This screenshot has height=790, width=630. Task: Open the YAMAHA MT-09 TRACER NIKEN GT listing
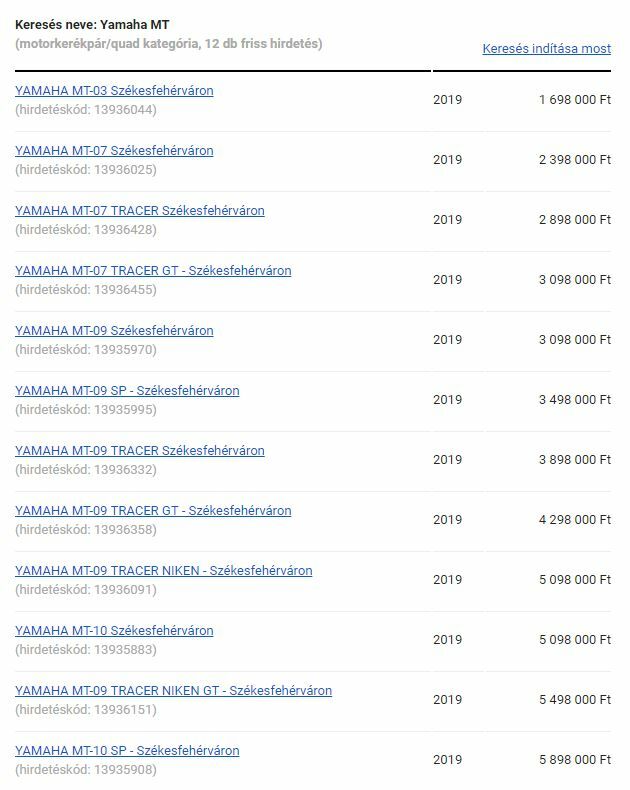173,691
